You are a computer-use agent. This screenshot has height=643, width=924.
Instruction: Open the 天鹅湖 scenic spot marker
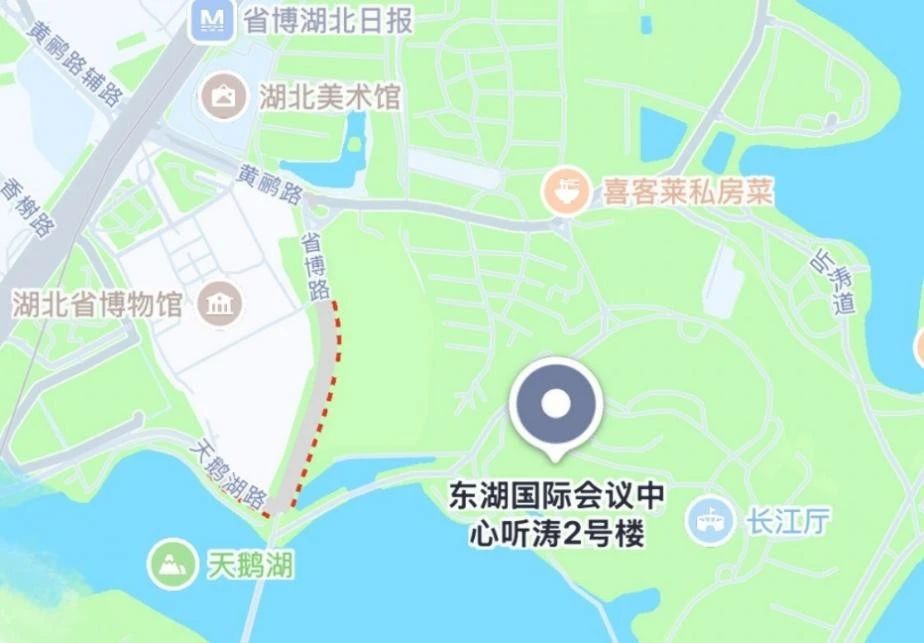point(172,566)
